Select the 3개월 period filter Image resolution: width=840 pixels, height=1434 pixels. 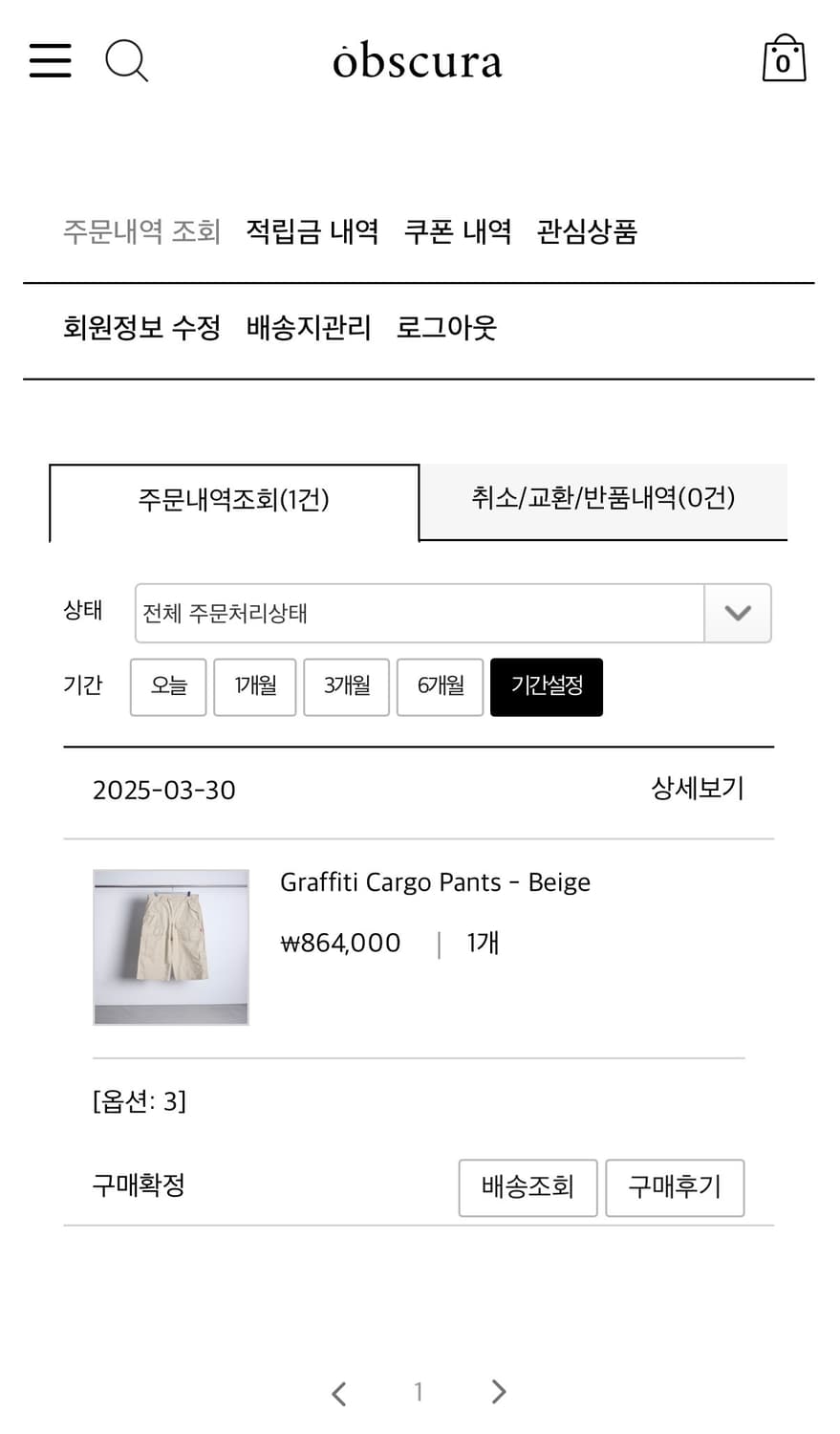(346, 686)
